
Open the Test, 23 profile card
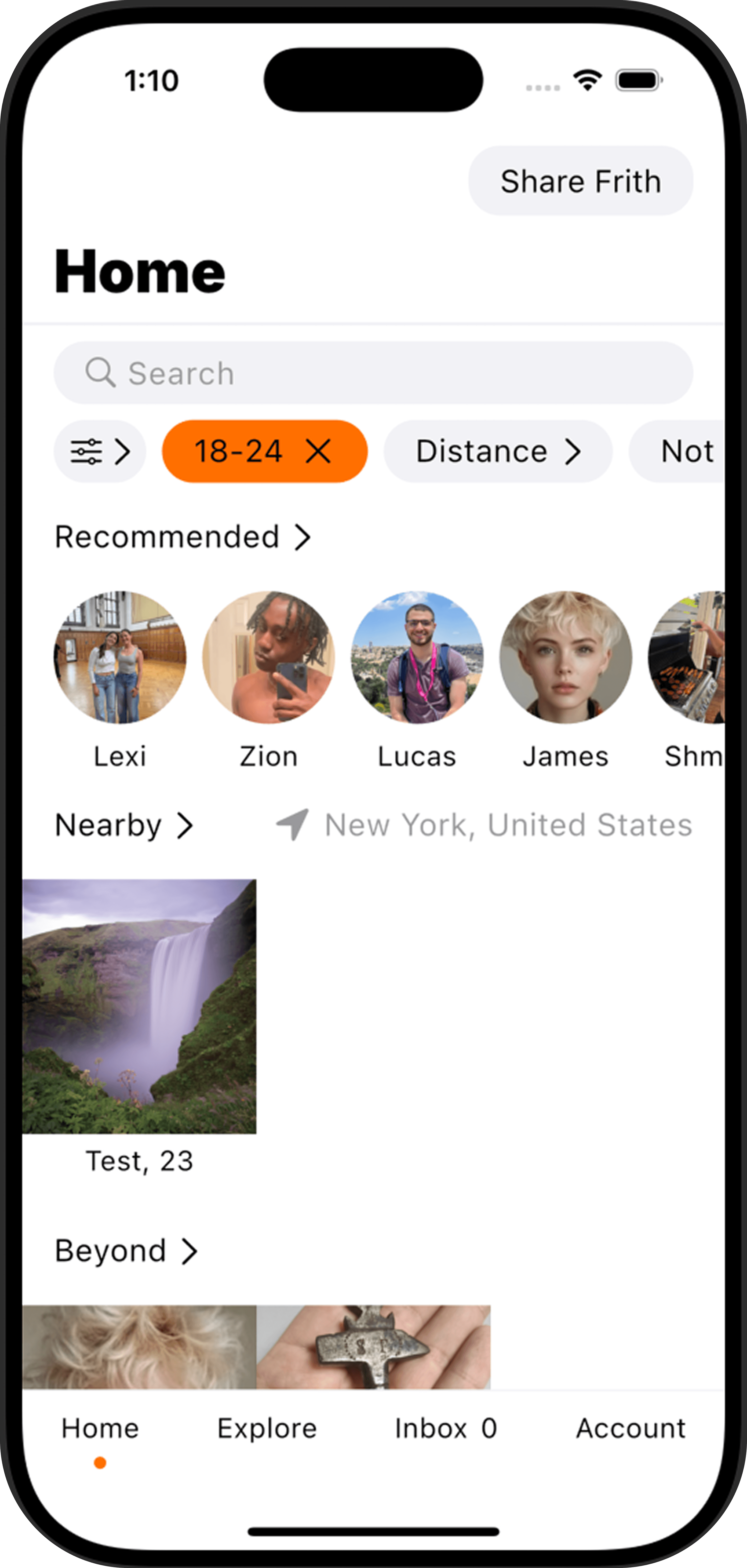point(139,1006)
